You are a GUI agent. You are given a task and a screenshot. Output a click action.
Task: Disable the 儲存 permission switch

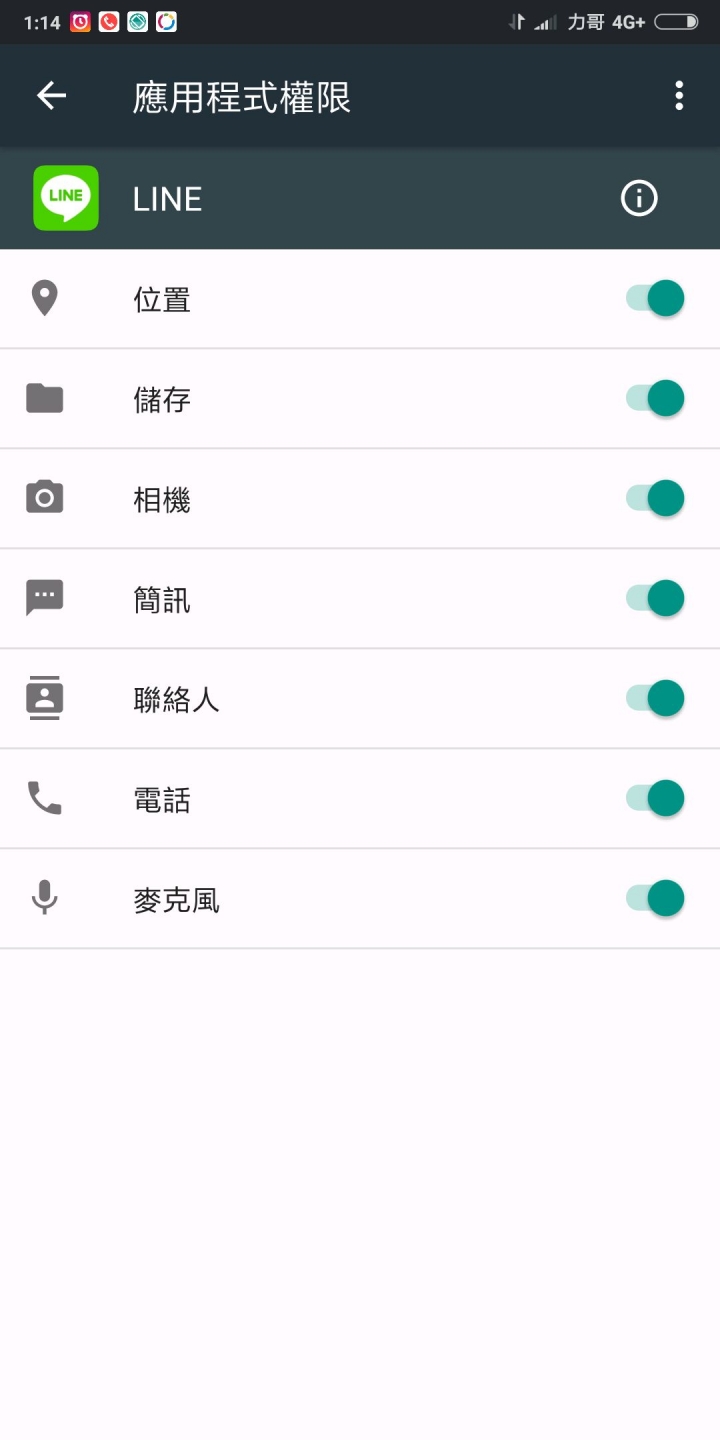pyautogui.click(x=655, y=398)
